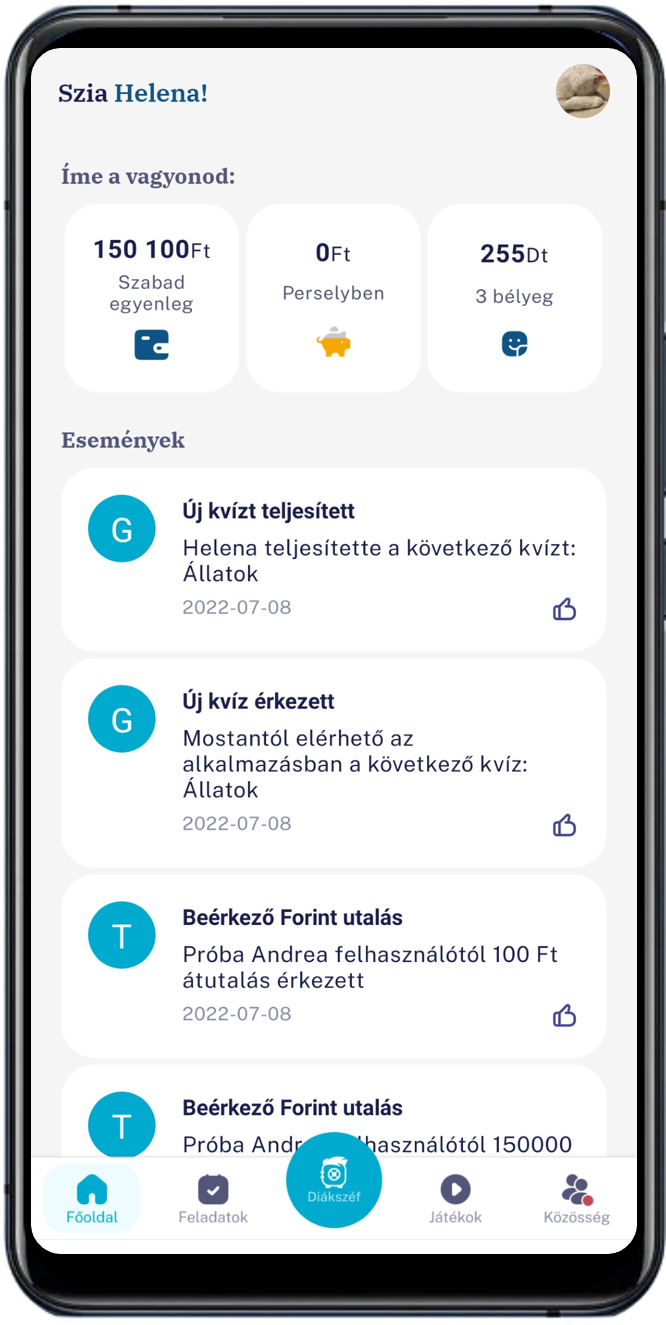Open the Szabad egyenleg balance card
The image size is (666, 1325).
[152, 297]
